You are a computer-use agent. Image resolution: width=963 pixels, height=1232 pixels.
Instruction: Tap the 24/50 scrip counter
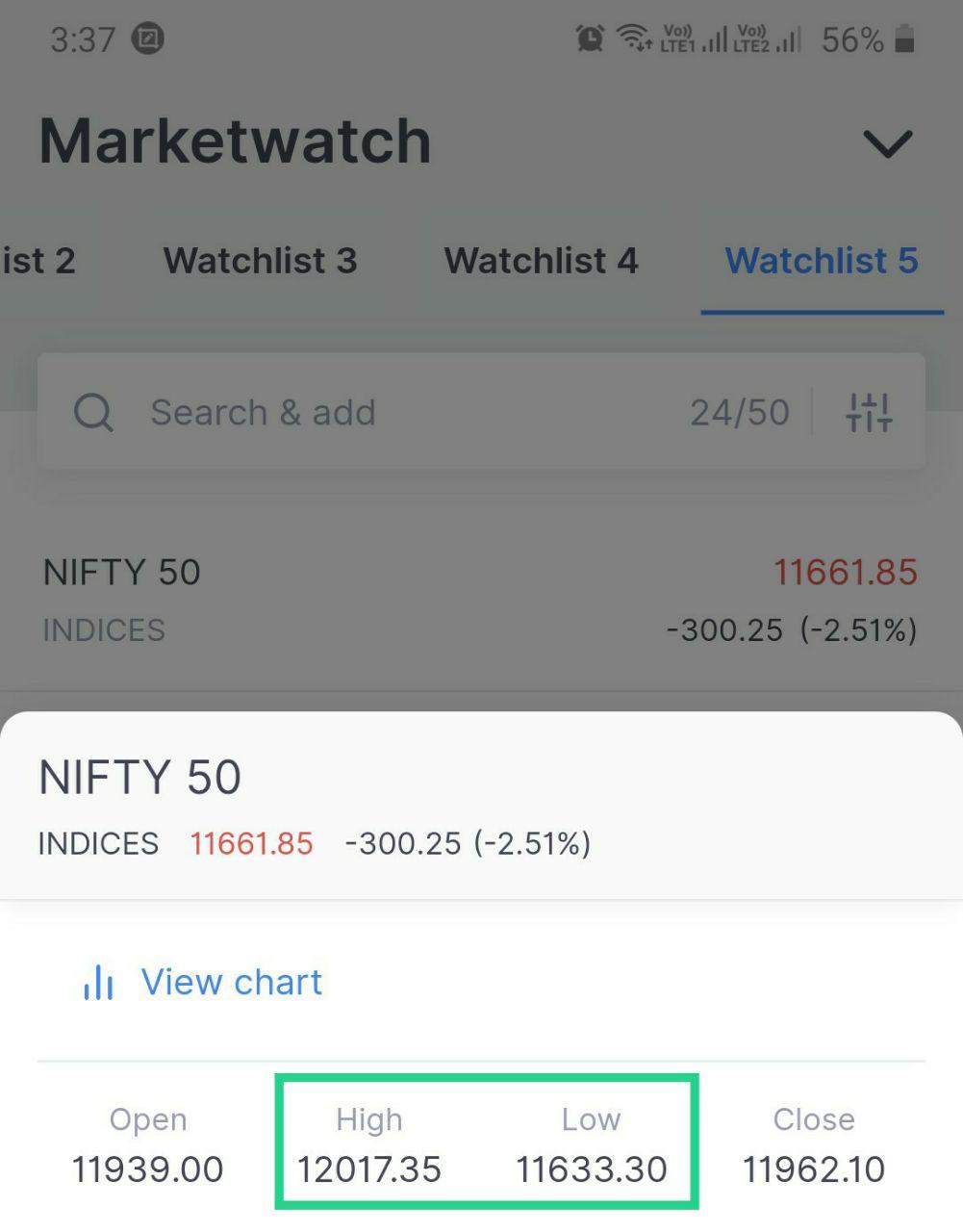(x=739, y=412)
